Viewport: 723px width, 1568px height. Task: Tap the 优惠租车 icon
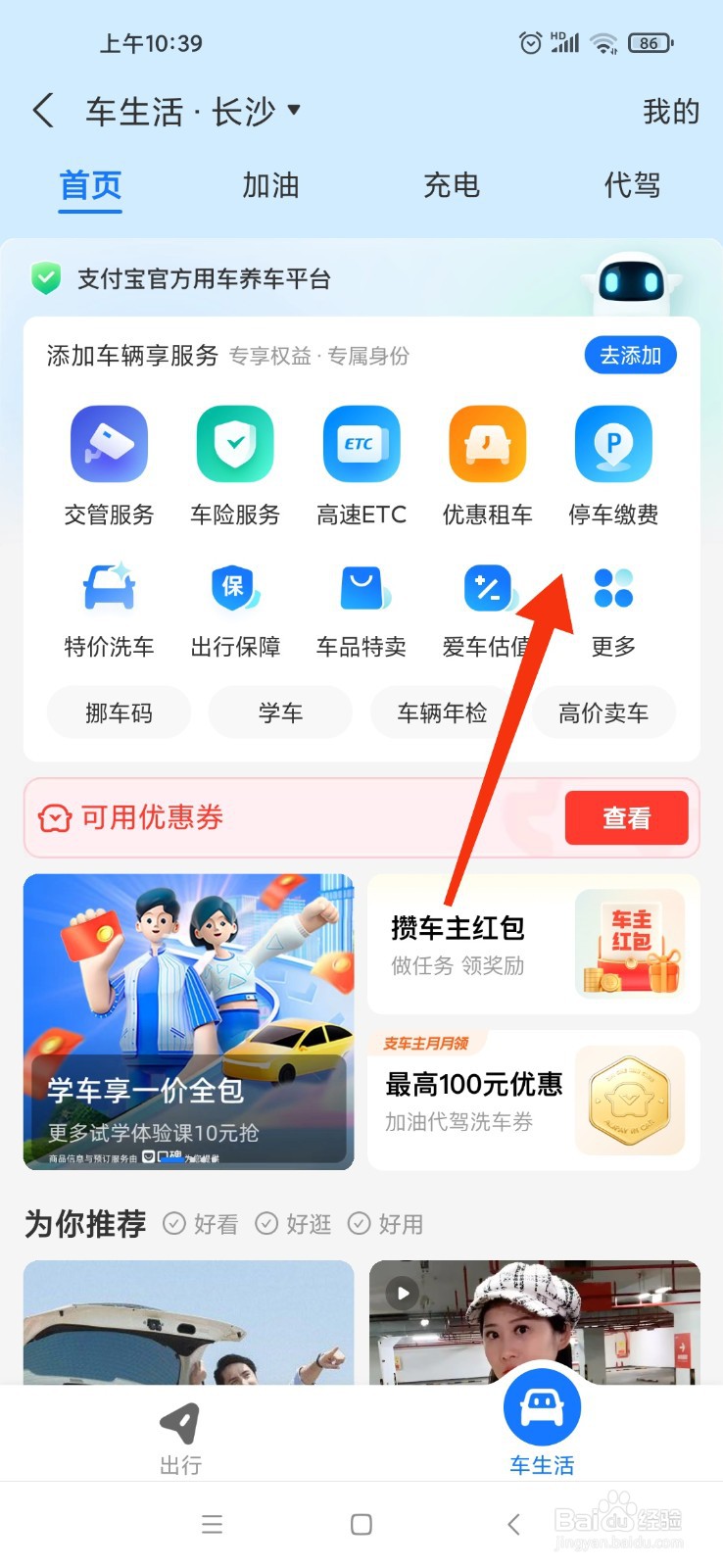487,444
